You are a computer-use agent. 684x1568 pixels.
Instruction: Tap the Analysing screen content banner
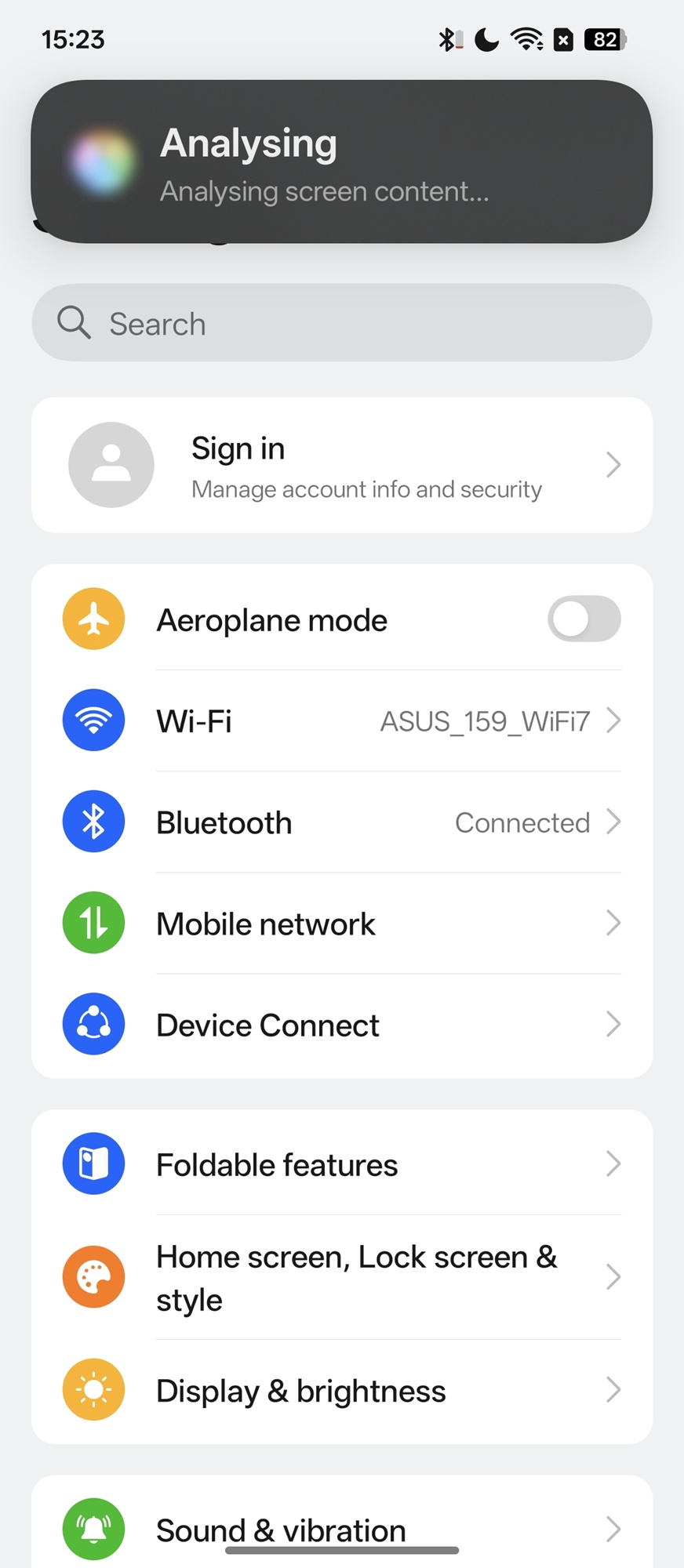click(341, 162)
